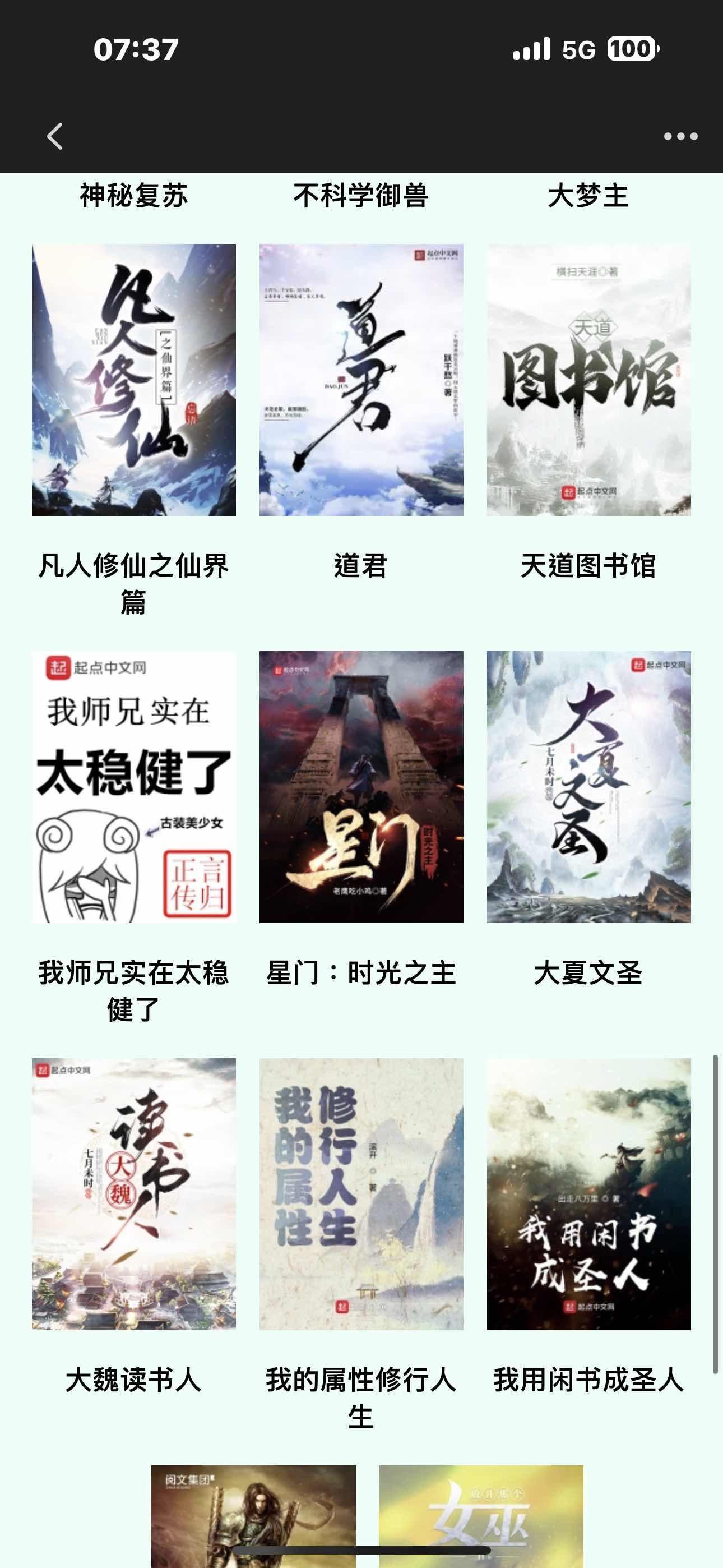
Task: Select the 大魏读书人 cover
Action: click(x=134, y=1193)
